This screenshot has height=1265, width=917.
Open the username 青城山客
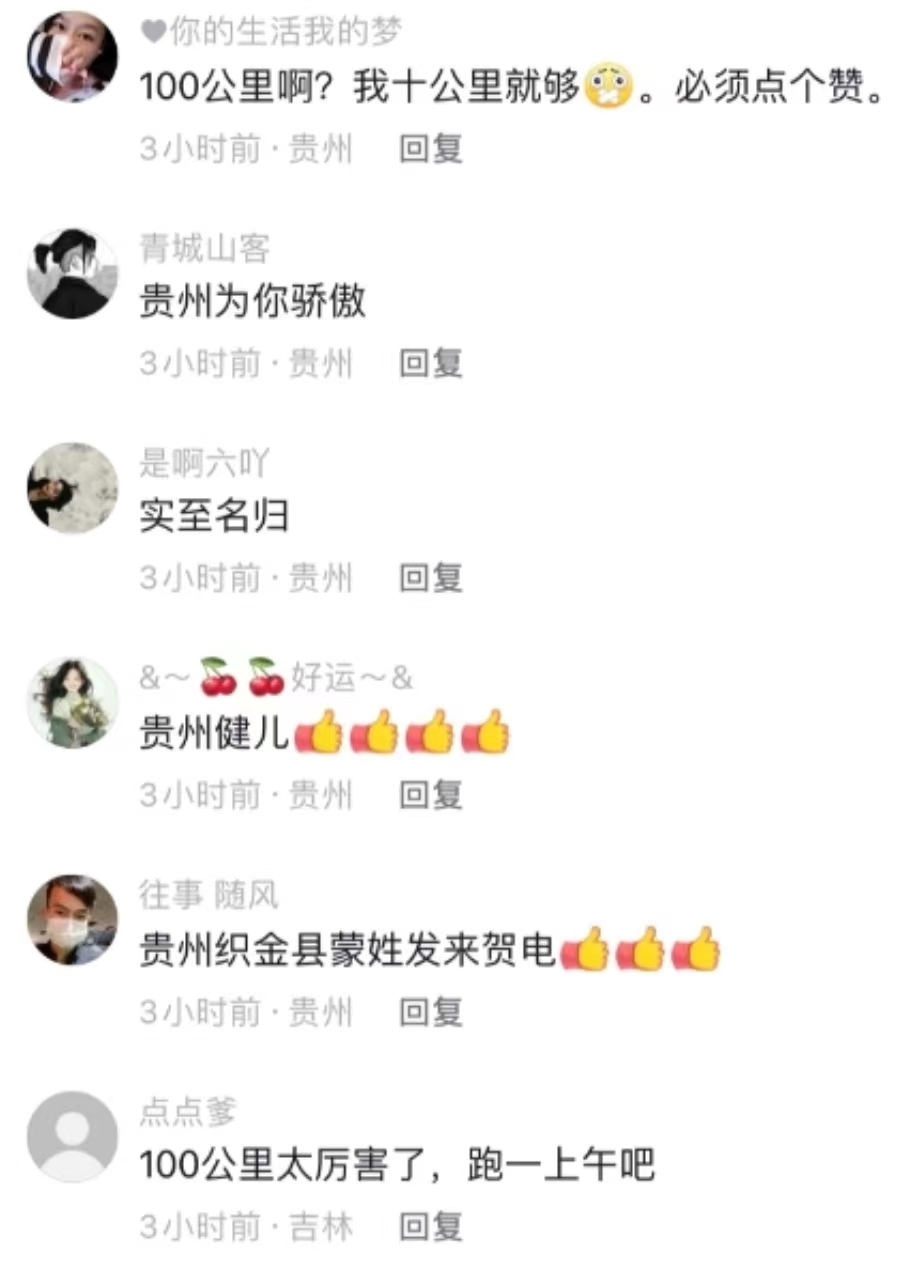pyautogui.click(x=205, y=248)
